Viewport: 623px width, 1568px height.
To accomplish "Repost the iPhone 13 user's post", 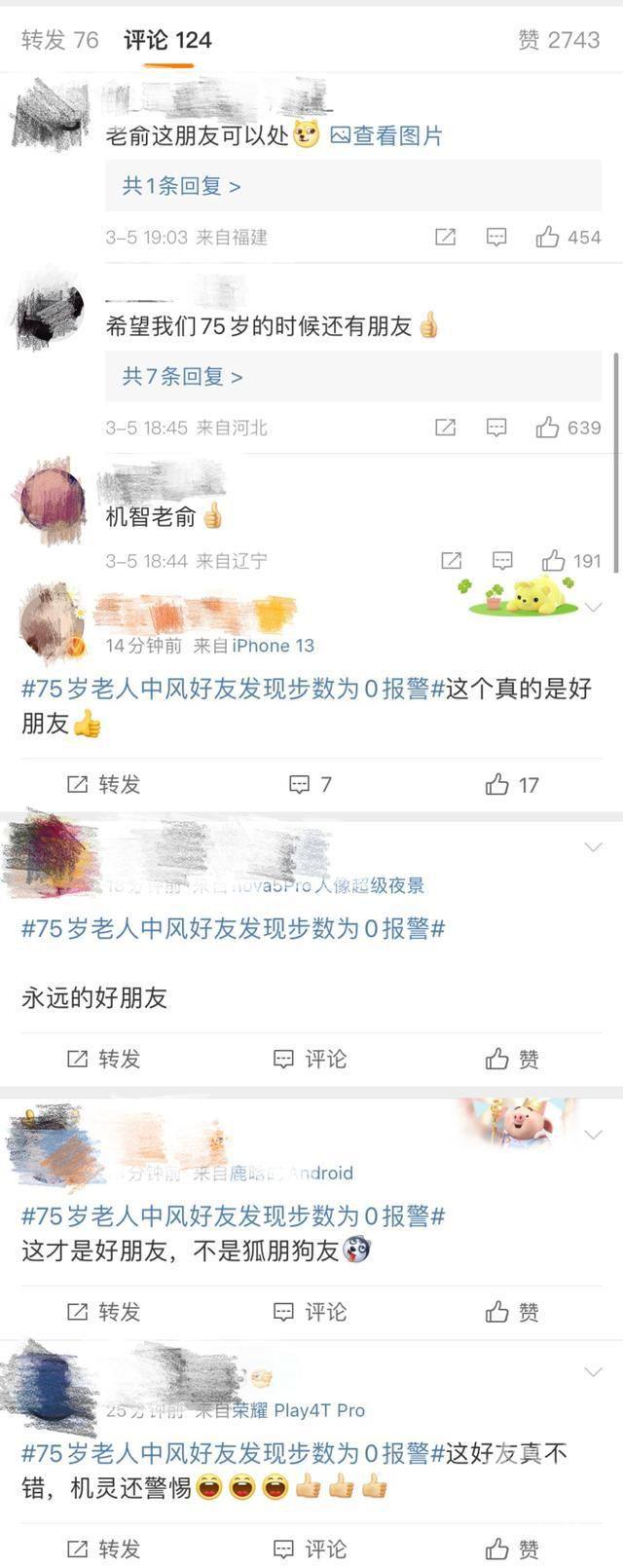I will (x=103, y=785).
